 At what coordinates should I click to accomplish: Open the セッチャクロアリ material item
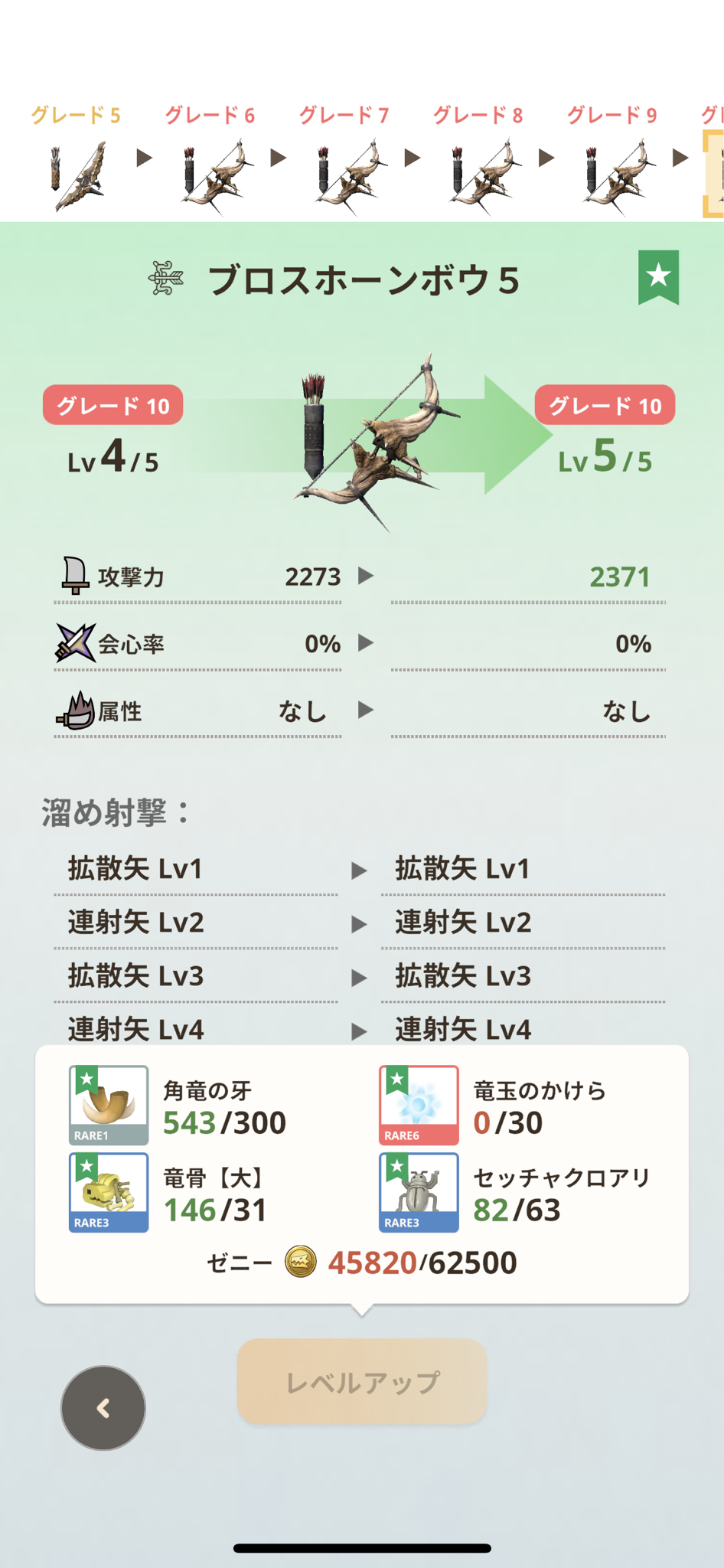click(x=419, y=1192)
